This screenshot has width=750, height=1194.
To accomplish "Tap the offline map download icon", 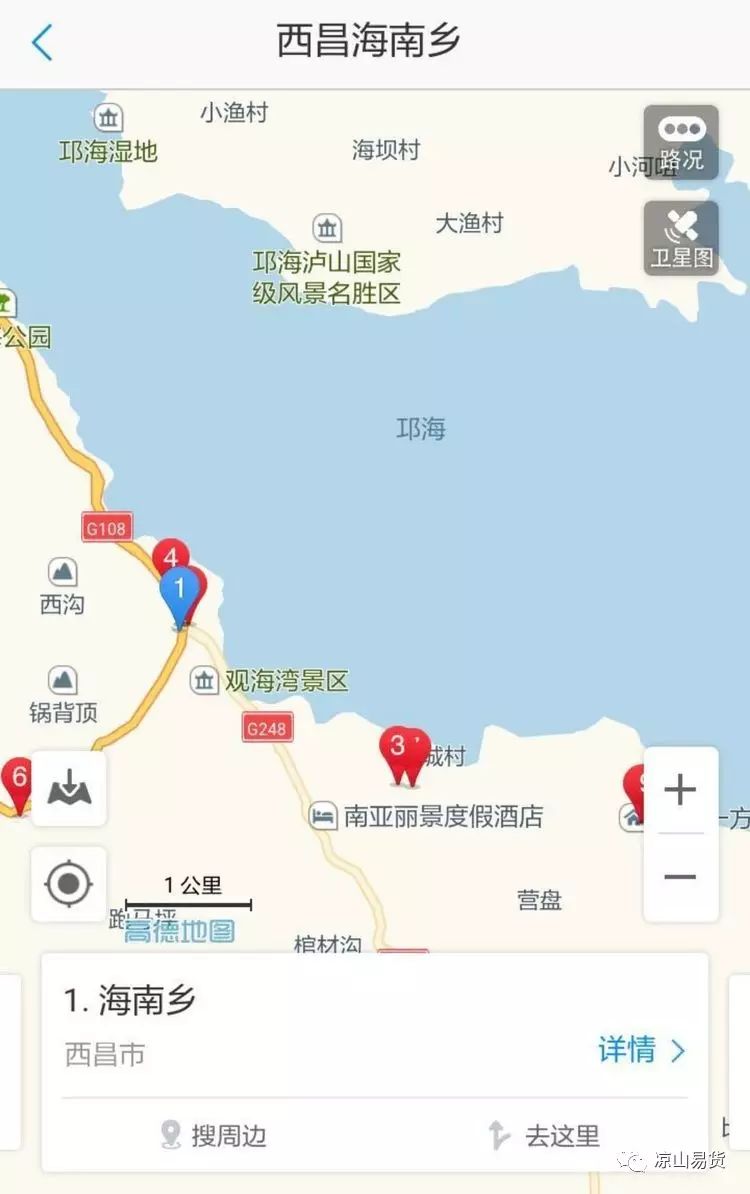I will tap(68, 788).
